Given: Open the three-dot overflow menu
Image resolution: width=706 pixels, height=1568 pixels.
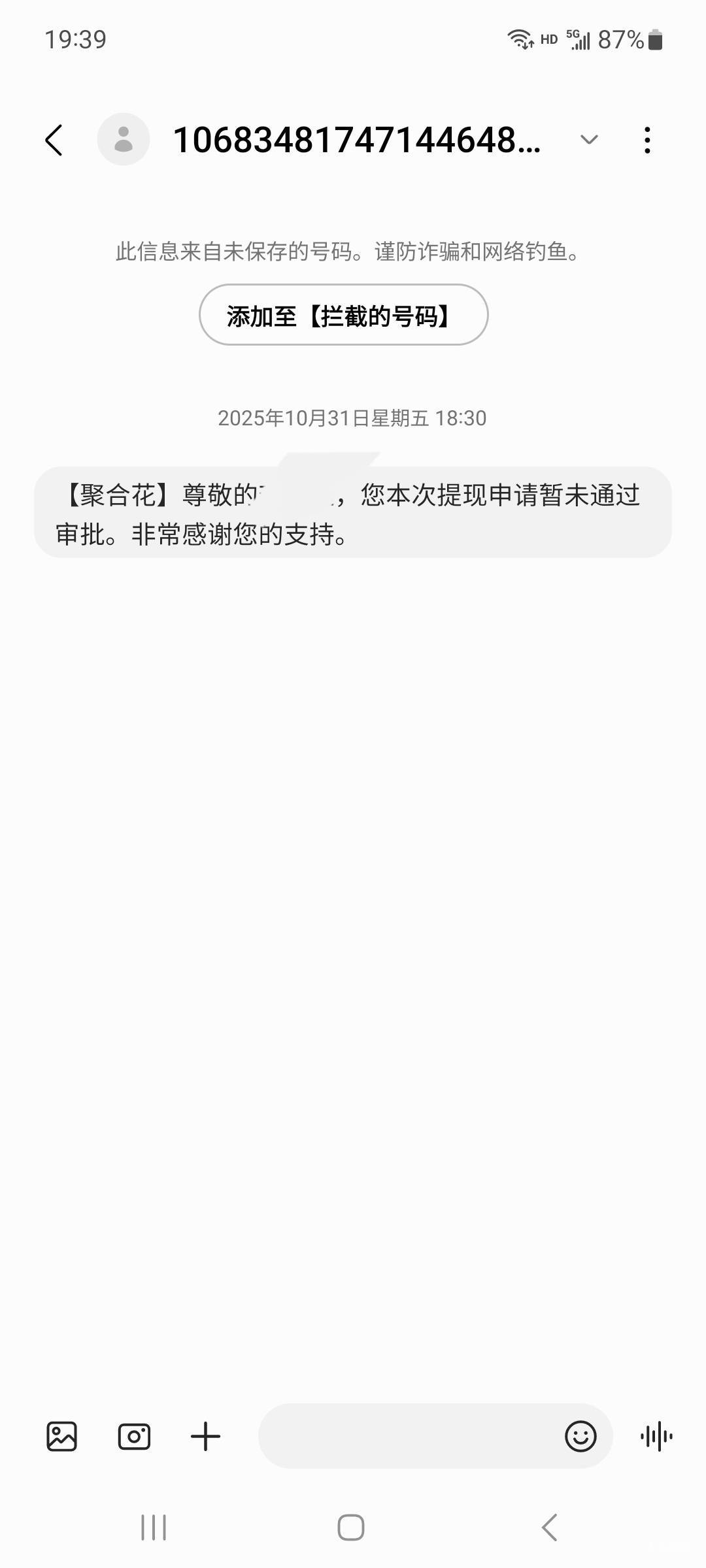Looking at the screenshot, I should click(647, 140).
